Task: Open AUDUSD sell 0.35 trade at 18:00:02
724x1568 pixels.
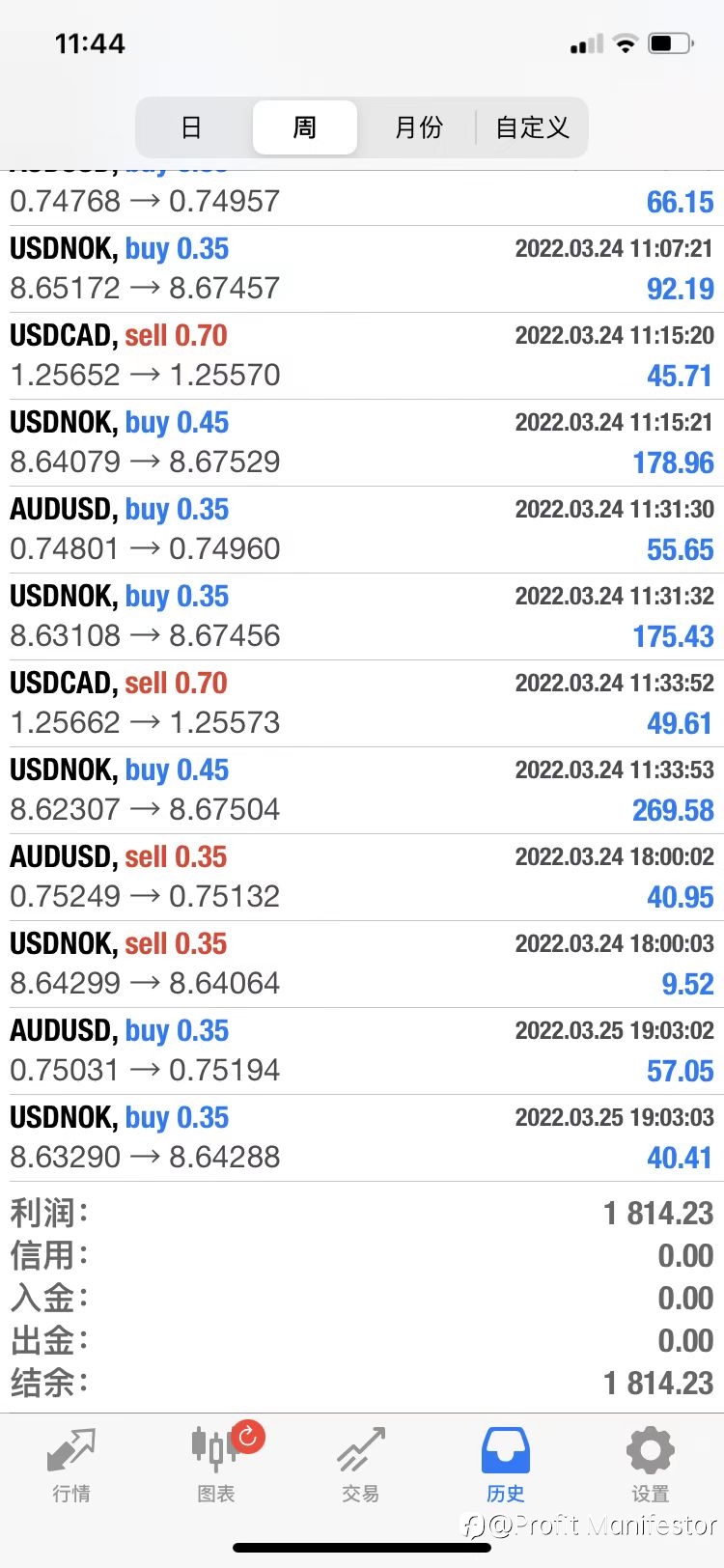Action: [x=362, y=878]
